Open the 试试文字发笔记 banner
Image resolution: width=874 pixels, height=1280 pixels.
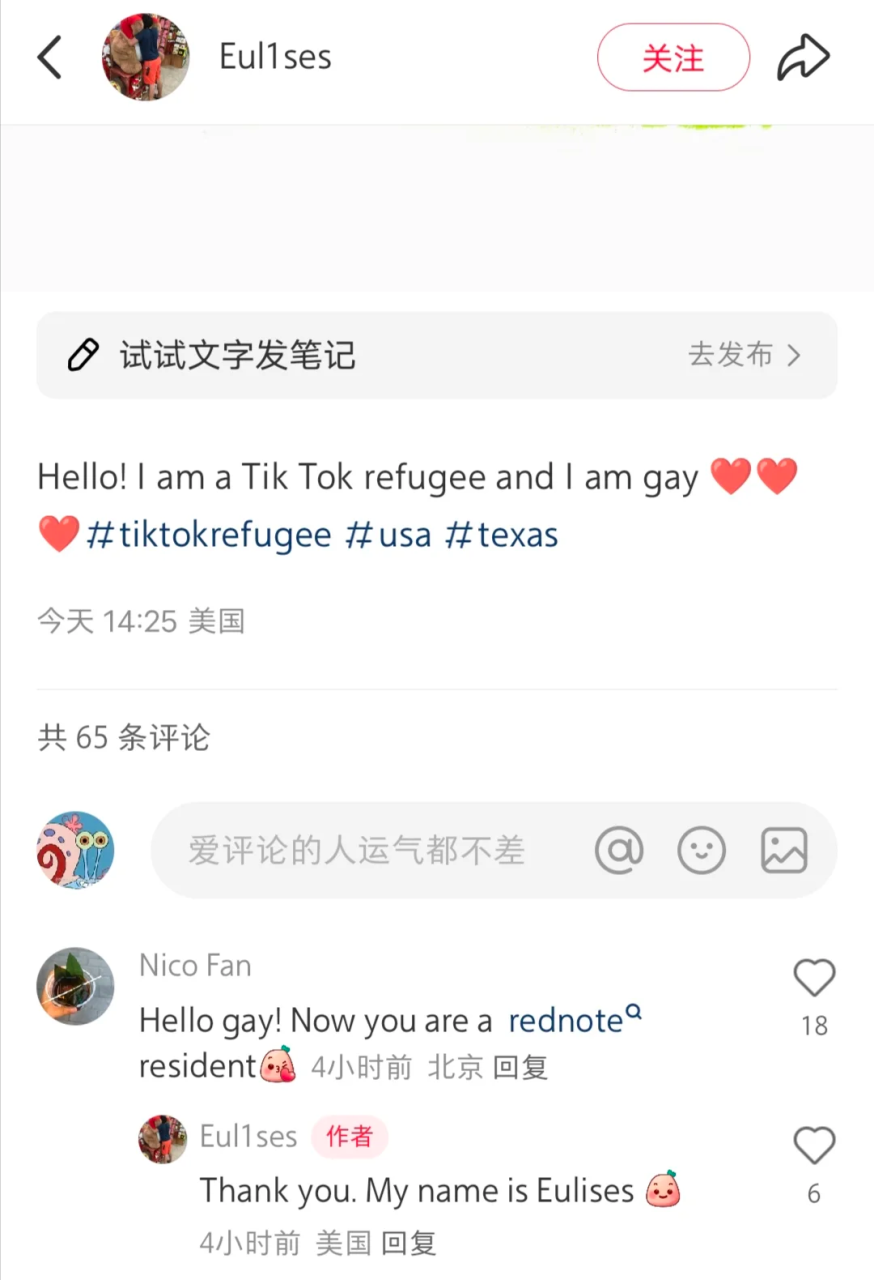click(437, 355)
